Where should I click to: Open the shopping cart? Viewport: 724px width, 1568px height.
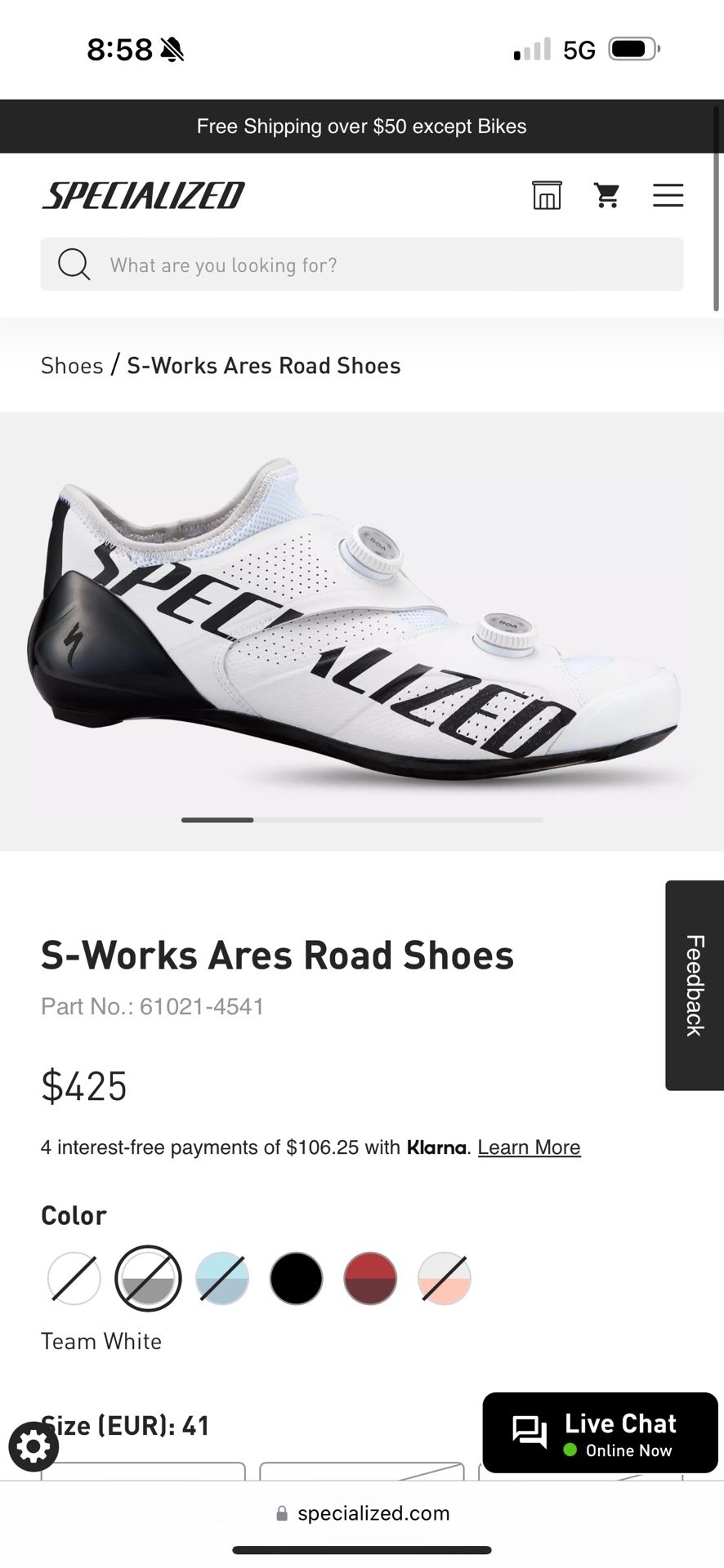pyautogui.click(x=607, y=196)
